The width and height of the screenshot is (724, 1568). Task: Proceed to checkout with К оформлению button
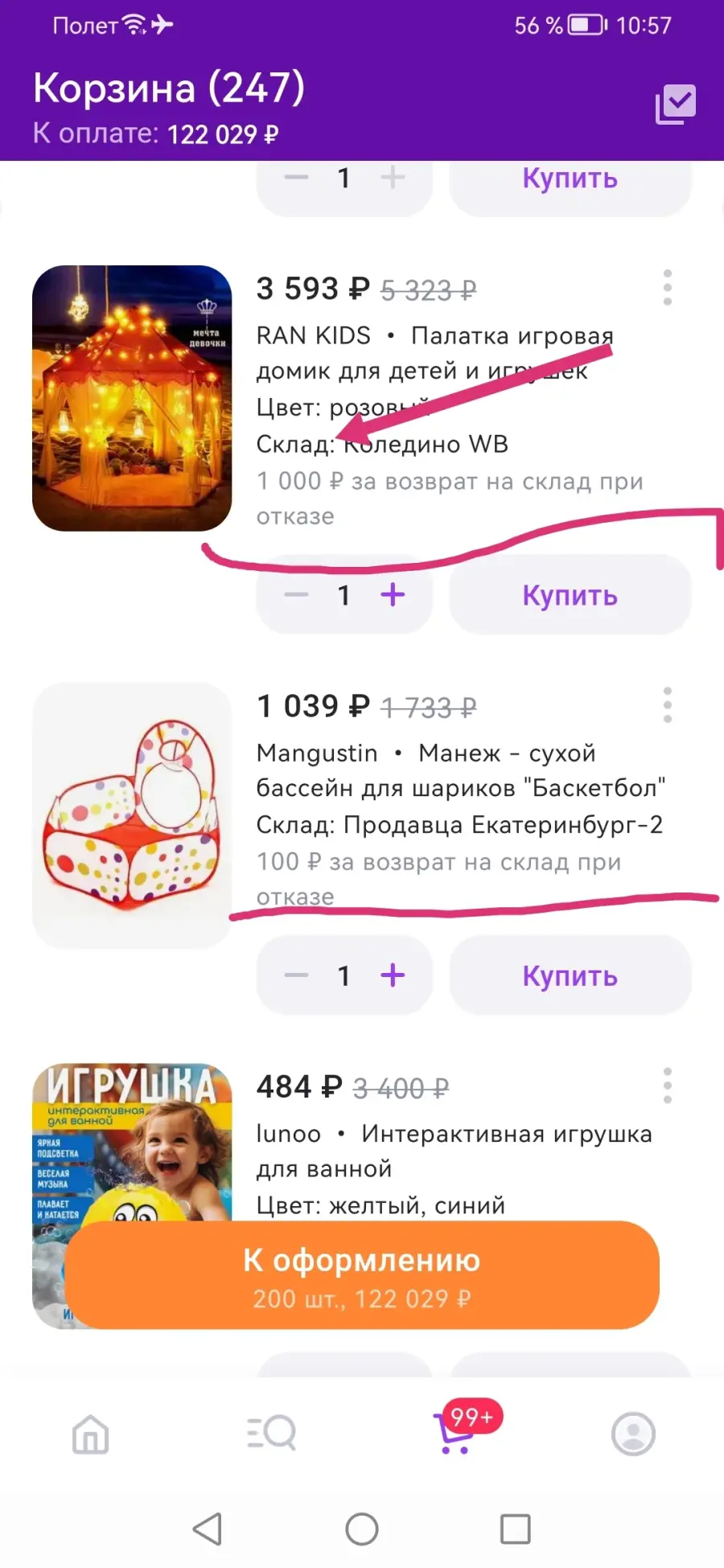[x=362, y=1275]
